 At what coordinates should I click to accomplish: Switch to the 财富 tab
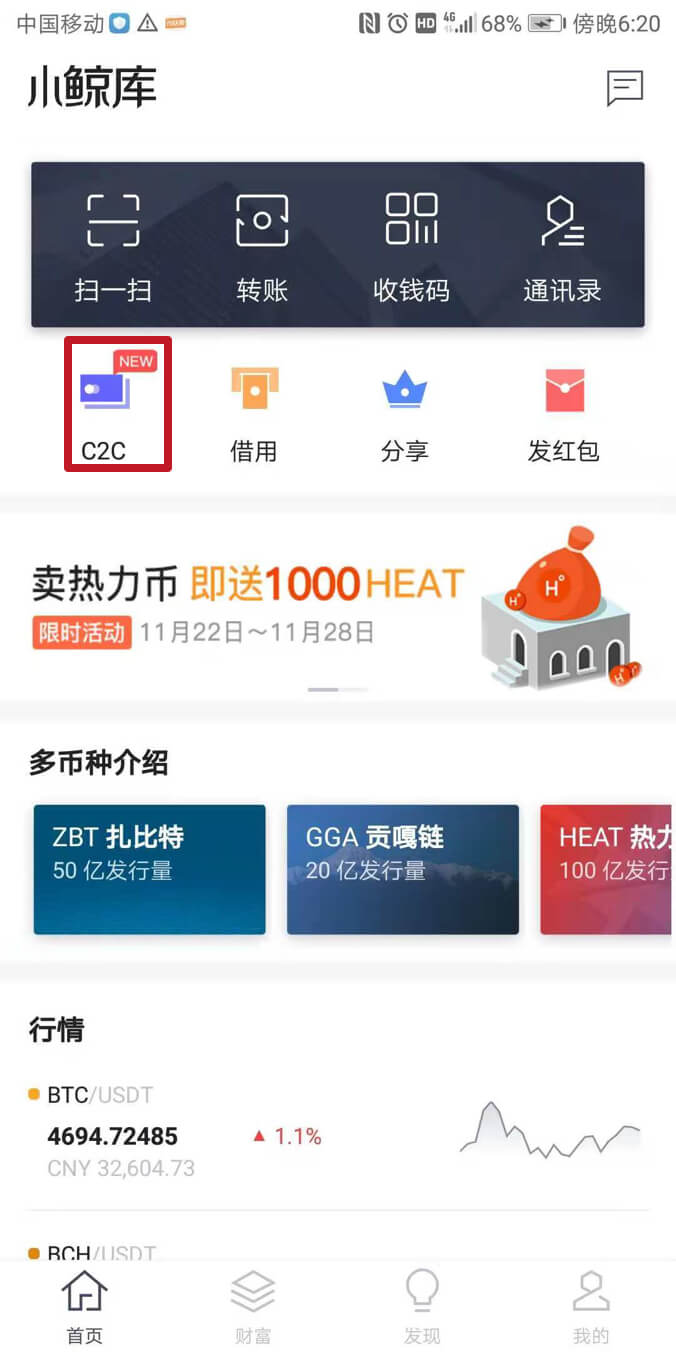click(252, 1306)
